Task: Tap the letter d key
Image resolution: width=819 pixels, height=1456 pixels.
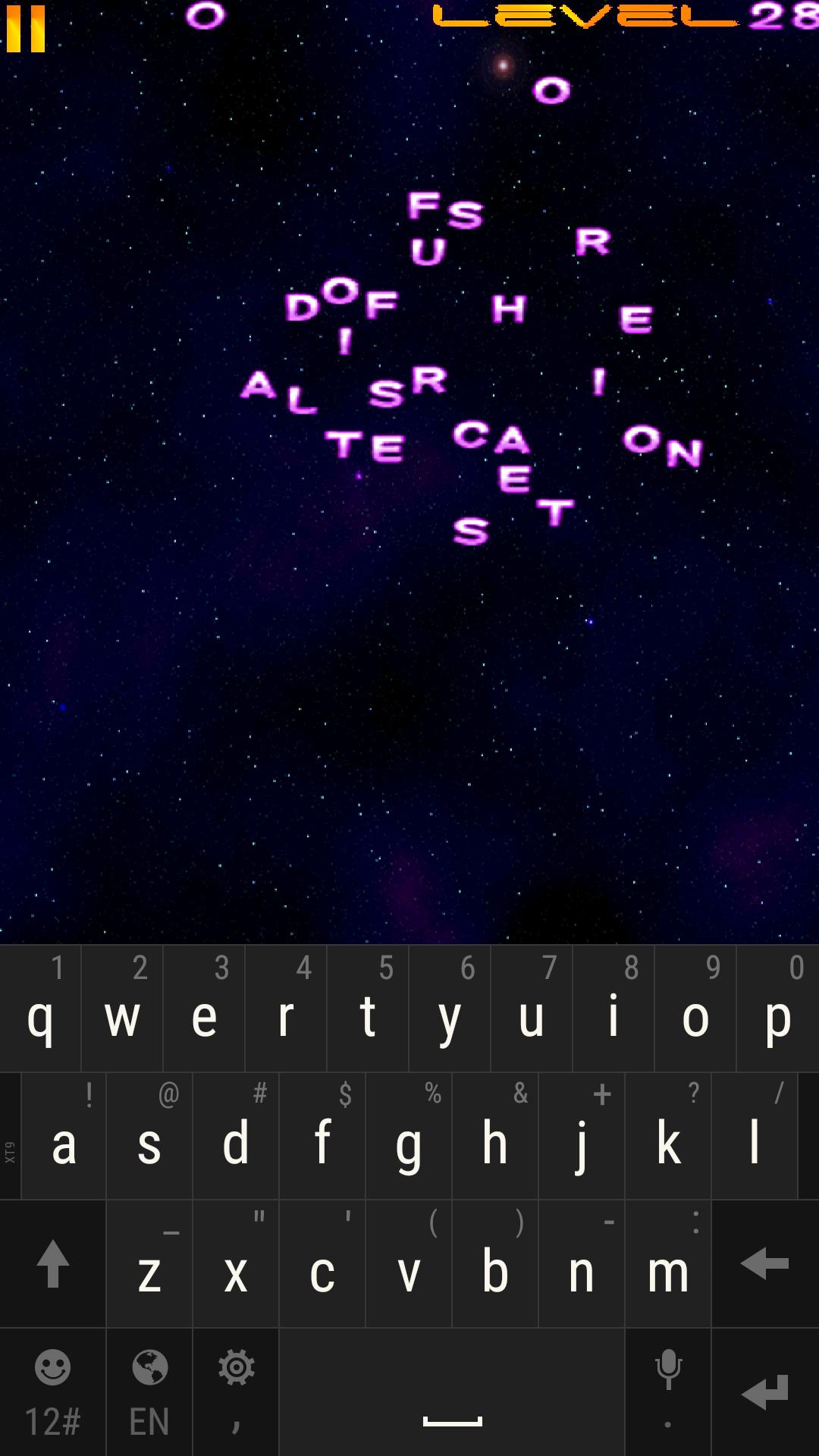Action: pyautogui.click(x=236, y=1137)
